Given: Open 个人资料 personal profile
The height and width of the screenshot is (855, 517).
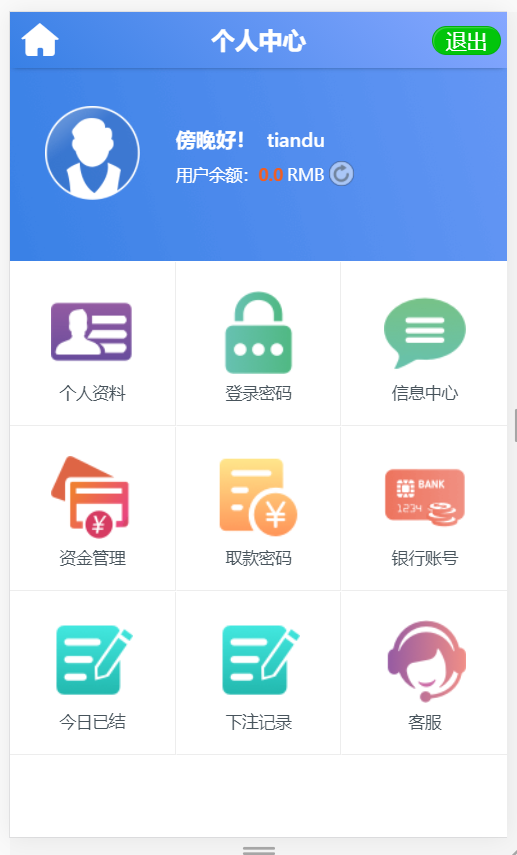Looking at the screenshot, I should pos(92,344).
